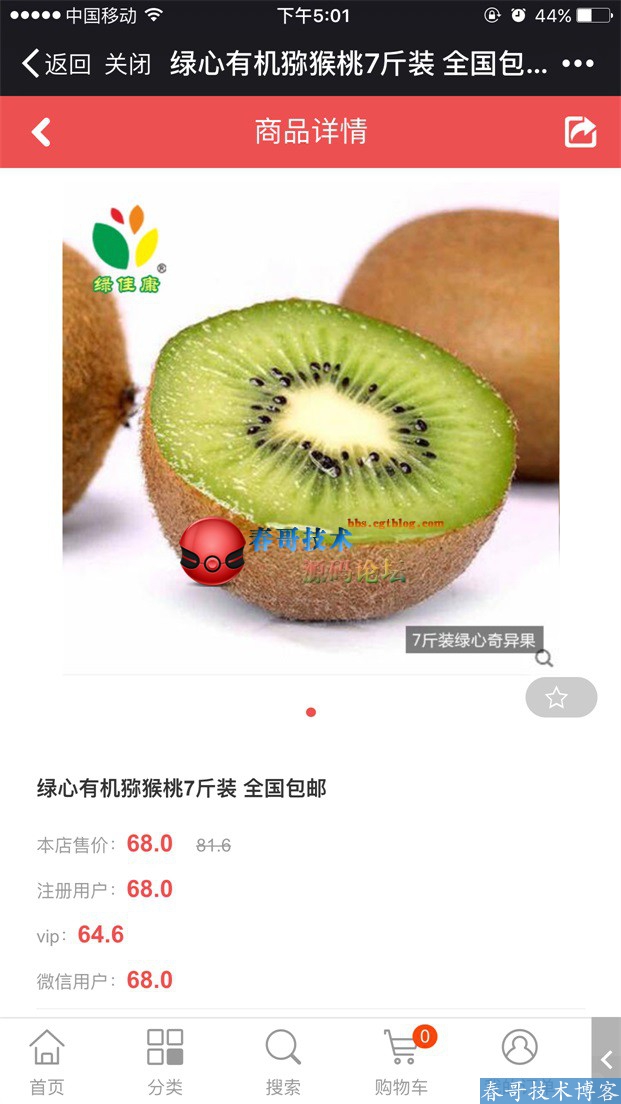Tap 返回 to go back in WeChat browser

click(56, 65)
